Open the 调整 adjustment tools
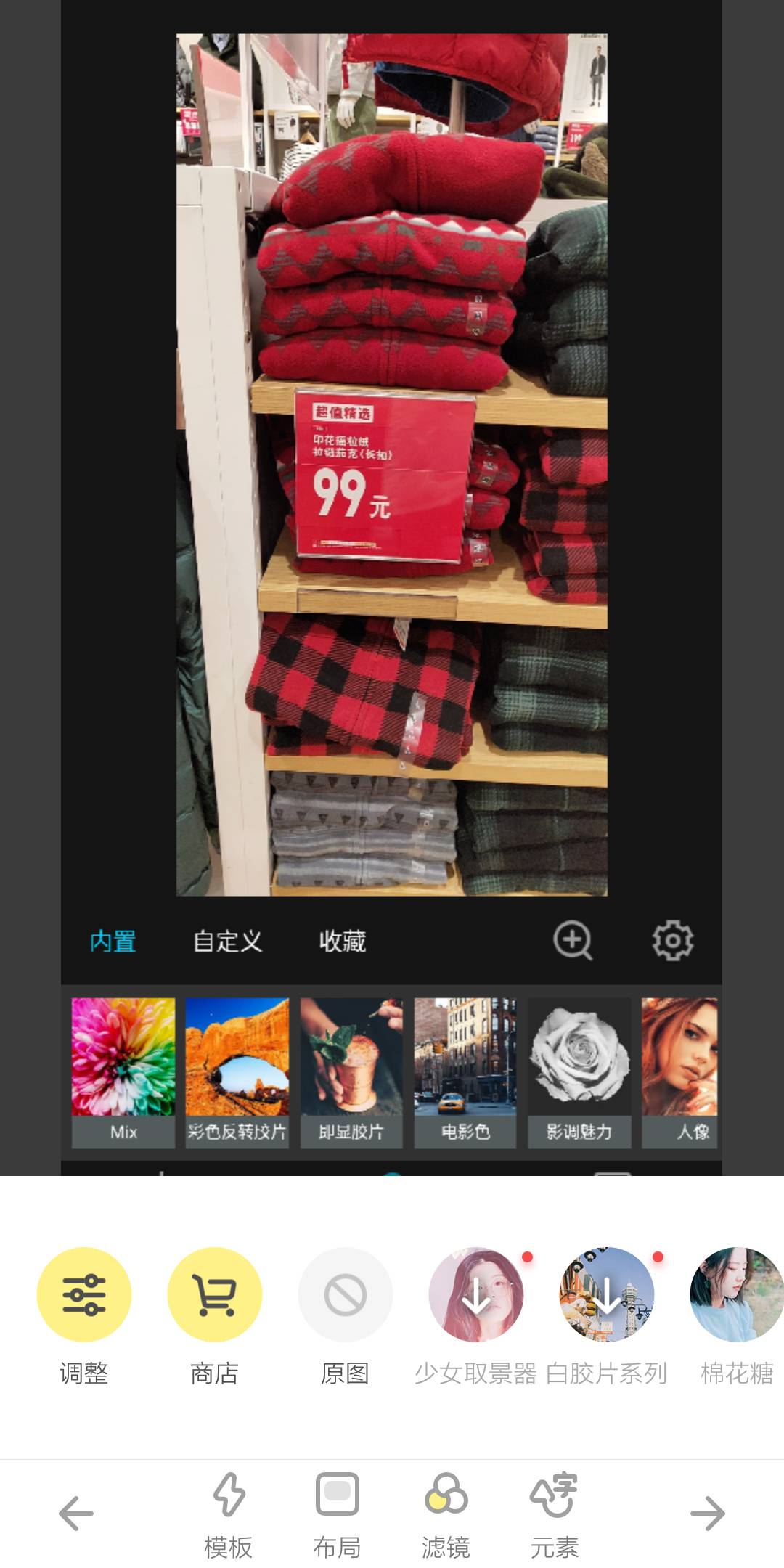This screenshot has width=784, height=1568. [84, 1294]
